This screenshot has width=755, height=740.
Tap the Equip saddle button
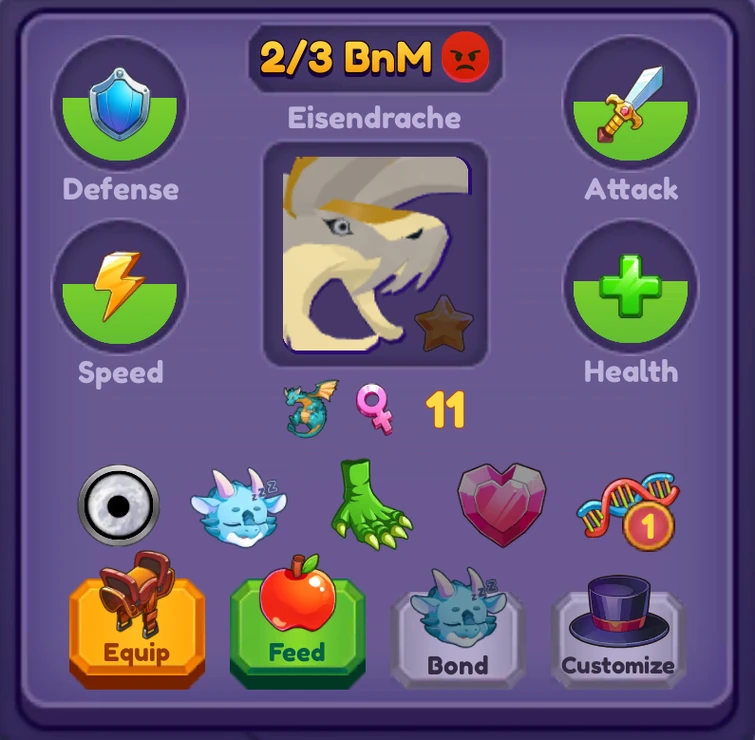point(137,631)
